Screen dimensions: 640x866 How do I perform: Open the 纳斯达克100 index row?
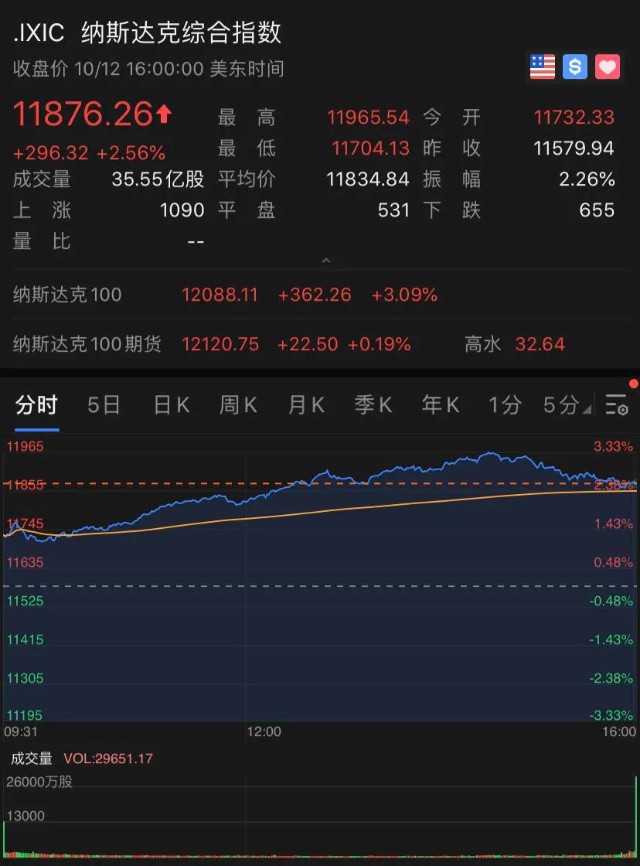pyautogui.click(x=225, y=295)
